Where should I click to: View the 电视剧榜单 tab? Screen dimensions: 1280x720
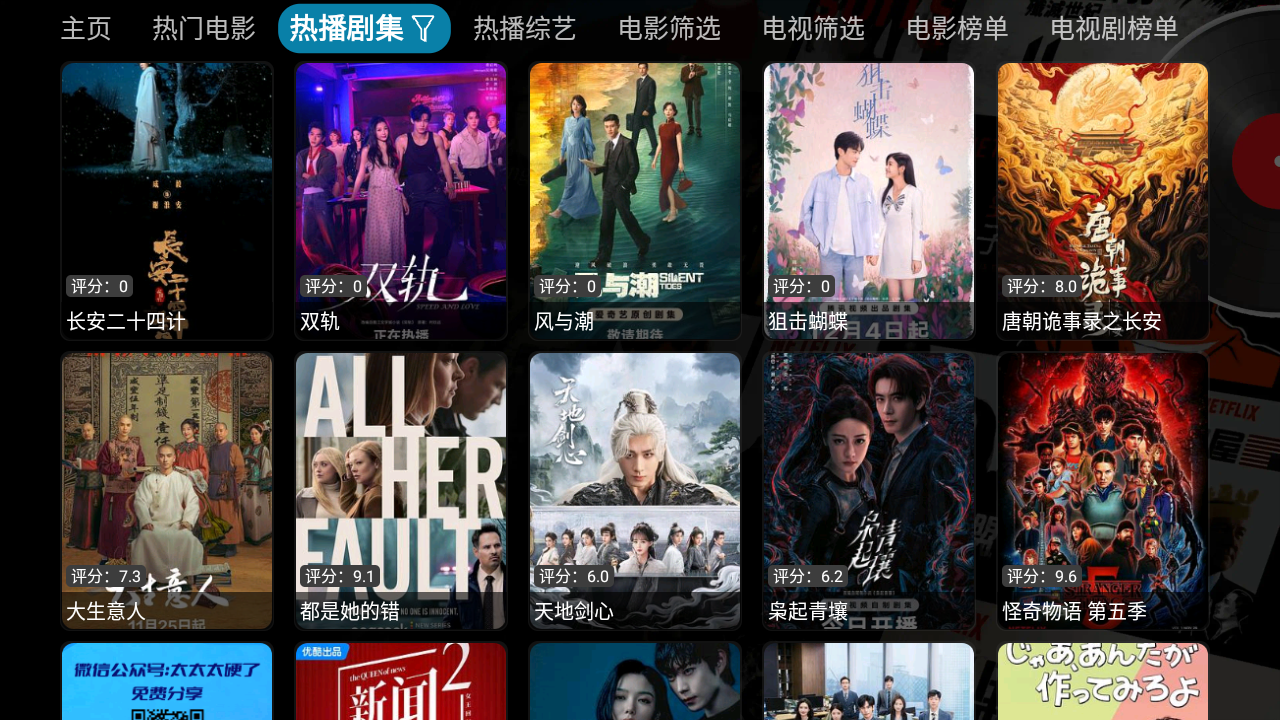[1114, 29]
